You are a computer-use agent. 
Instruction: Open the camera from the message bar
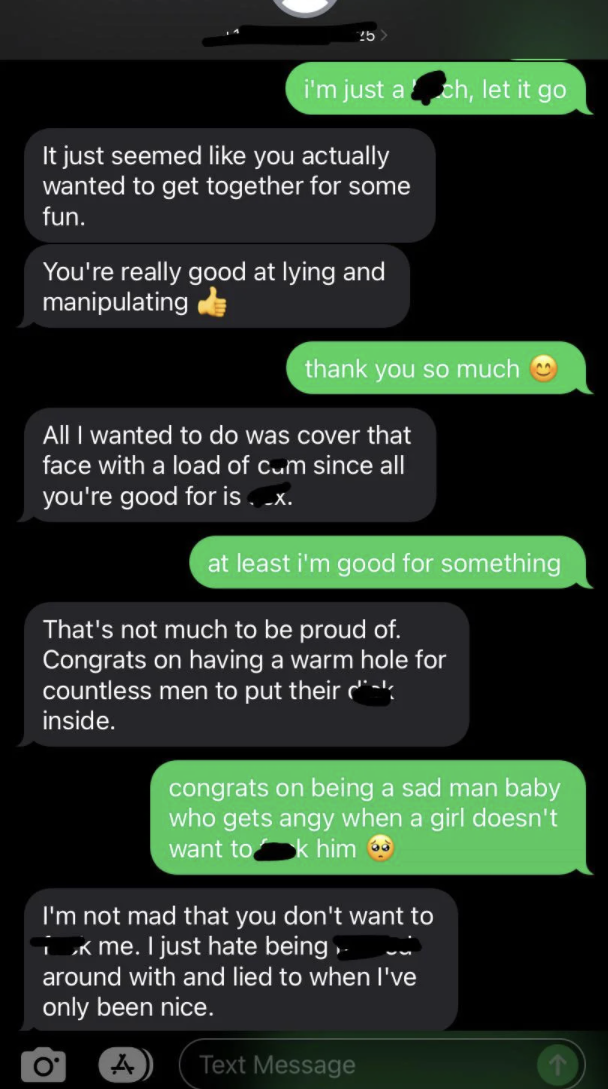pos(44,1063)
